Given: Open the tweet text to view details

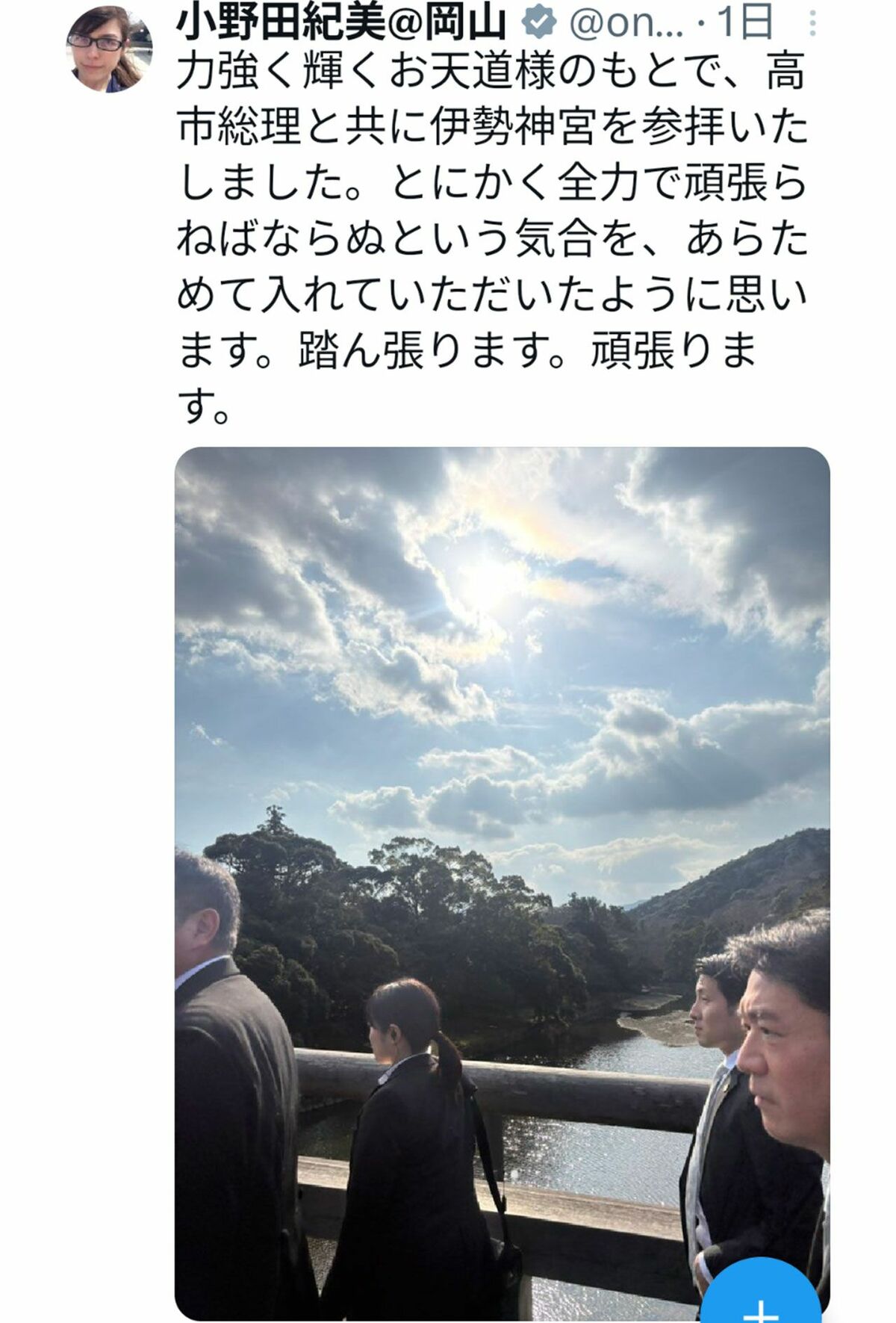Looking at the screenshot, I should click(x=493, y=239).
